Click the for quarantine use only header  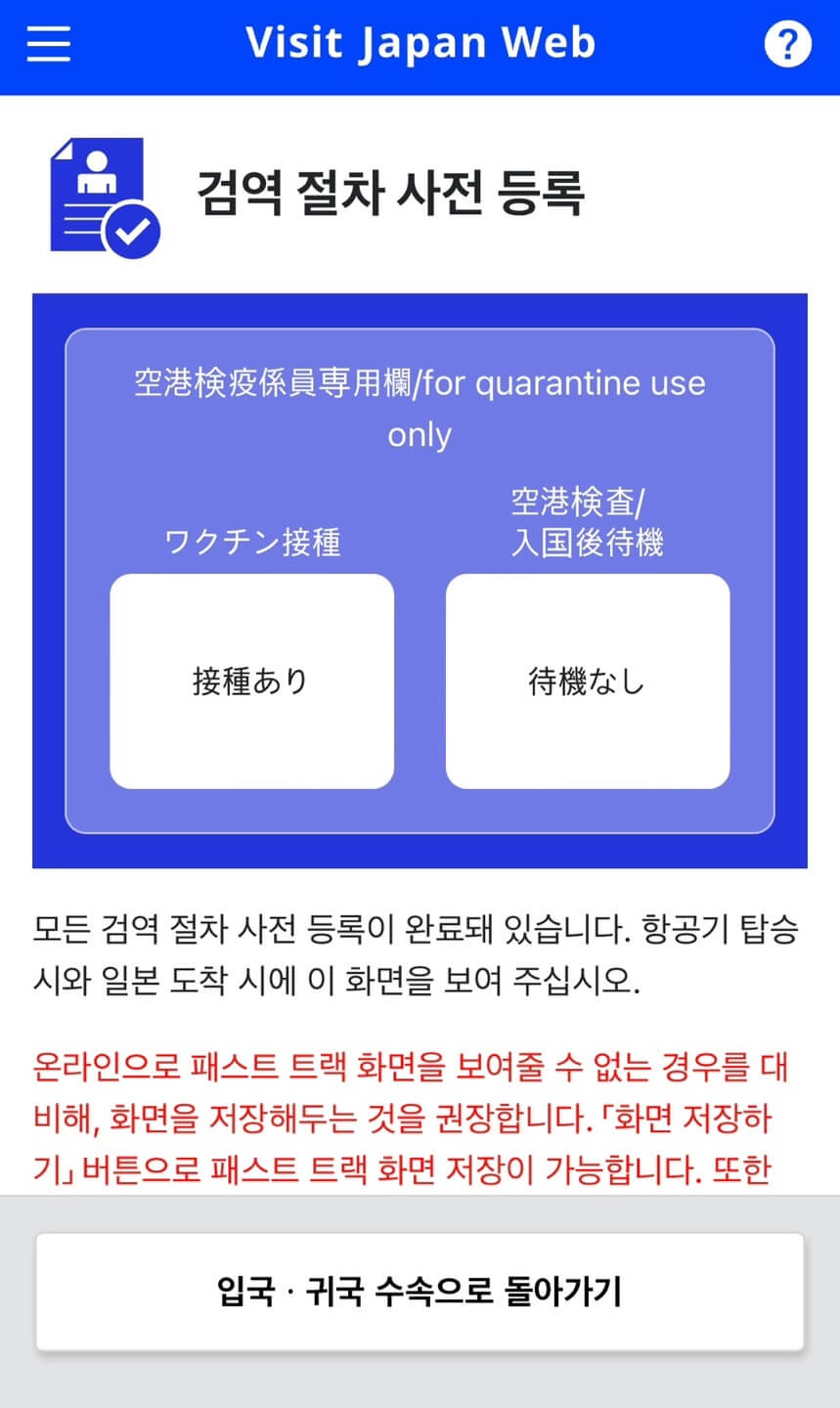(419, 408)
